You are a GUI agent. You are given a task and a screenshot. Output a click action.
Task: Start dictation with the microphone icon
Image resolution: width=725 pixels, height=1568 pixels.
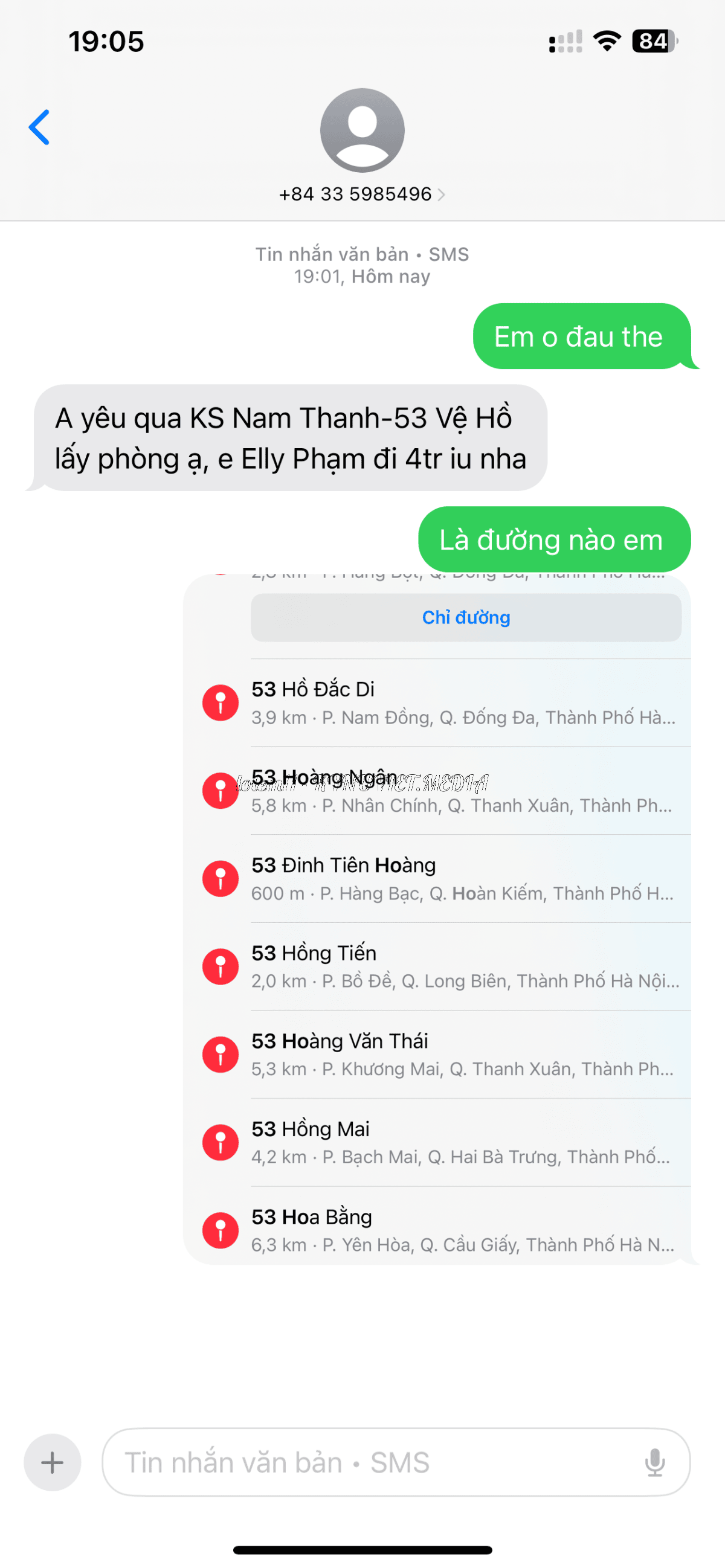(654, 1462)
